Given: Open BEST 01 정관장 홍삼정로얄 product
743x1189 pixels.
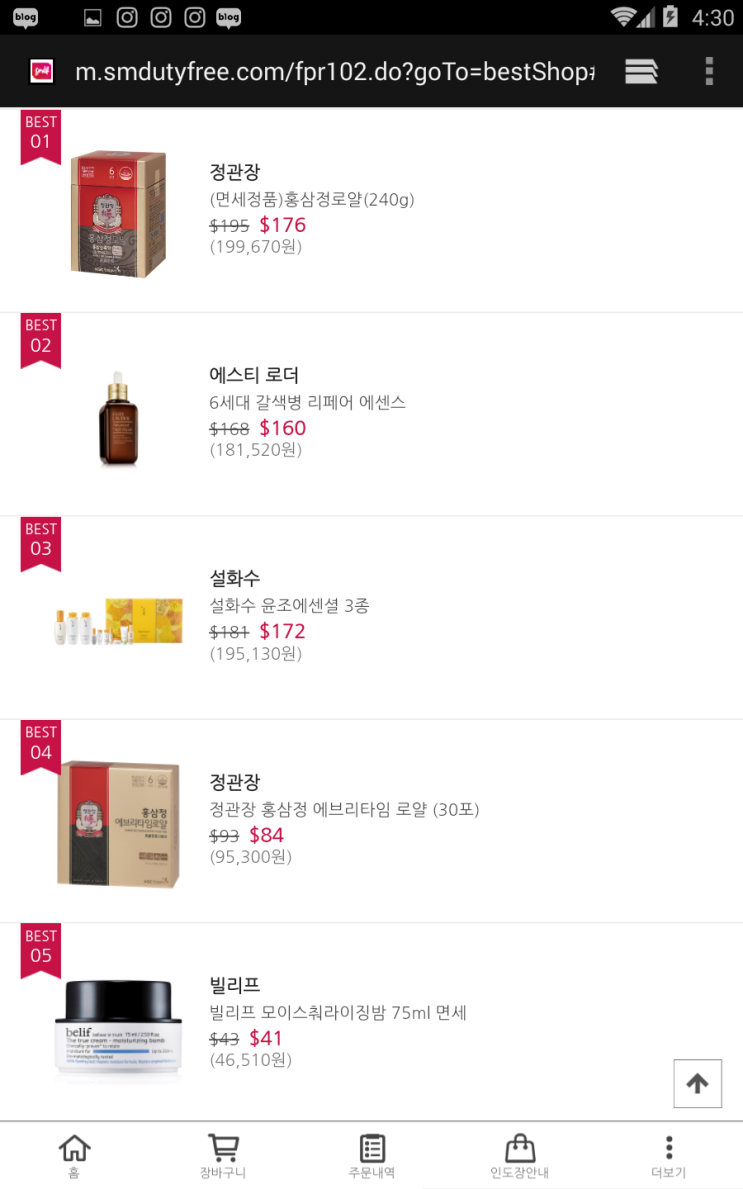Looking at the screenshot, I should (312, 200).
